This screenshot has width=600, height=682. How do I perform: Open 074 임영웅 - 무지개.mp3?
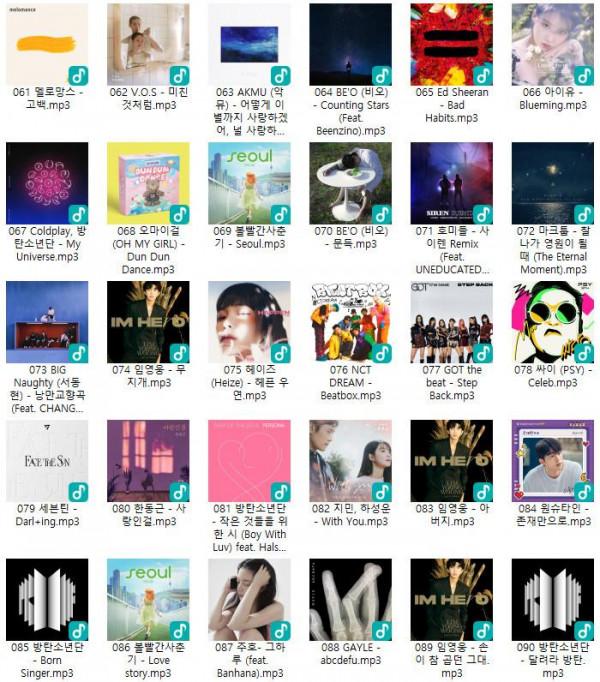(148, 322)
